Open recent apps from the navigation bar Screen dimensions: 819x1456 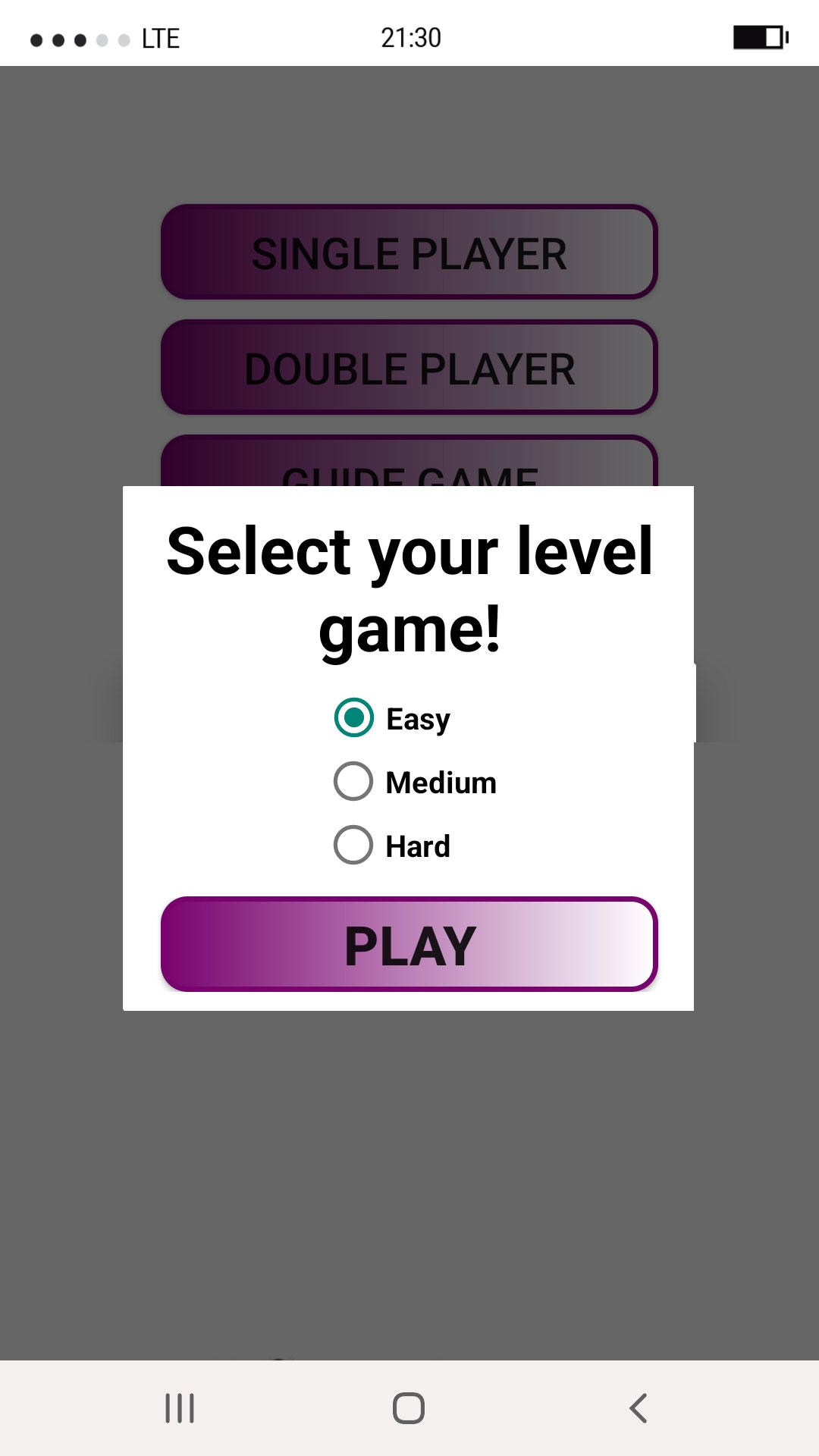pyautogui.click(x=180, y=1408)
